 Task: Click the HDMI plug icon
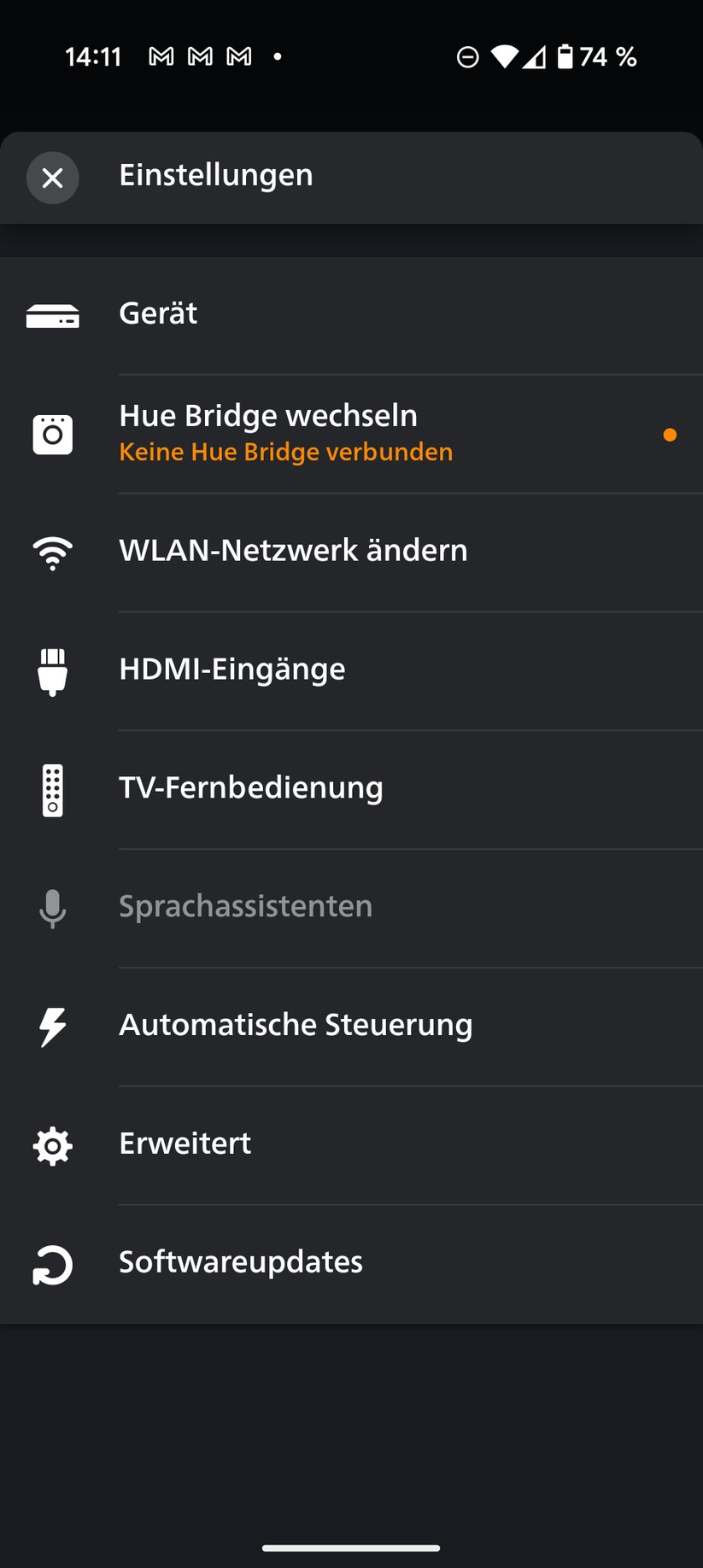tap(52, 671)
